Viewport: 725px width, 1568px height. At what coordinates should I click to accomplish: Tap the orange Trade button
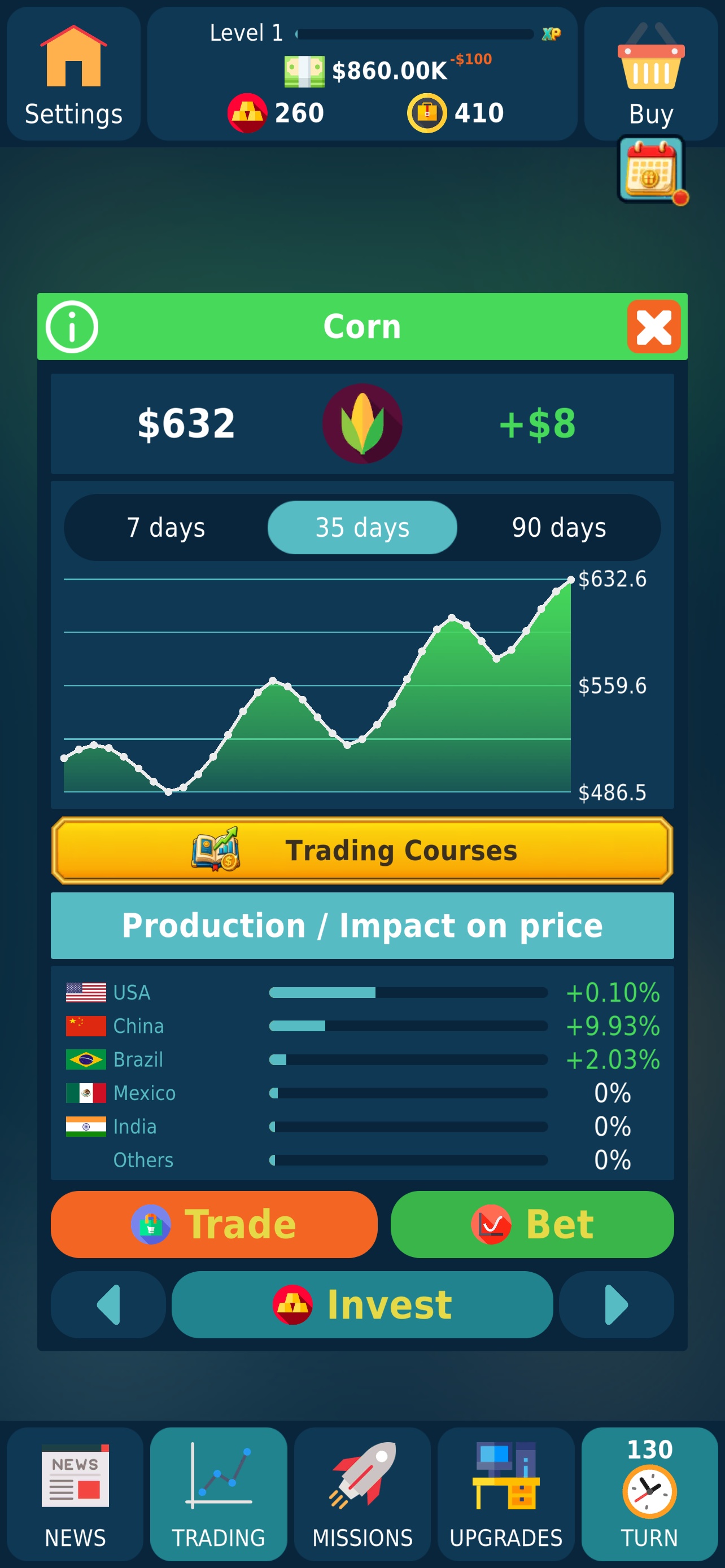click(214, 1224)
